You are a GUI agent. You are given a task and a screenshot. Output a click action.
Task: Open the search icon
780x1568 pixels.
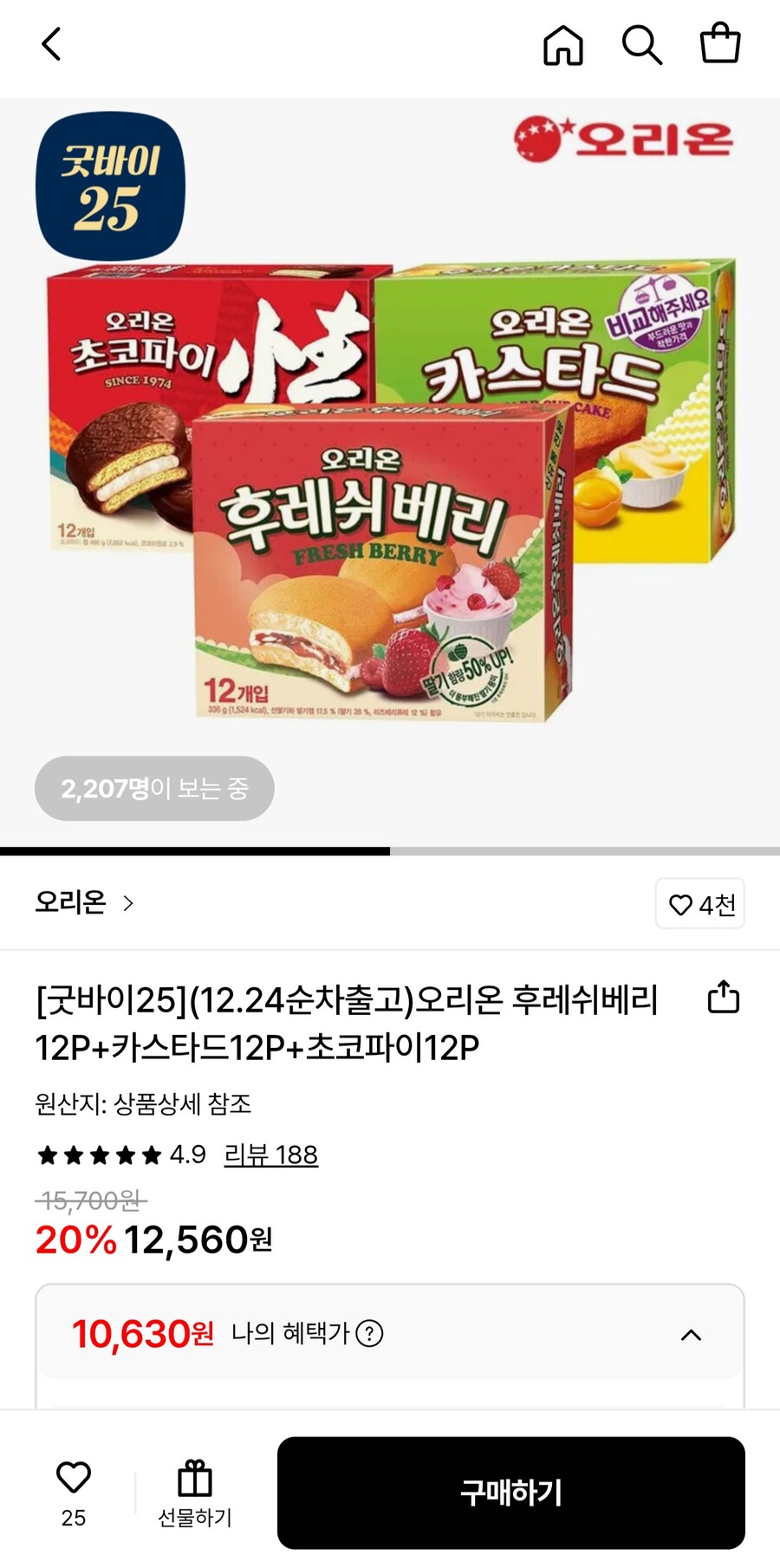coord(642,45)
